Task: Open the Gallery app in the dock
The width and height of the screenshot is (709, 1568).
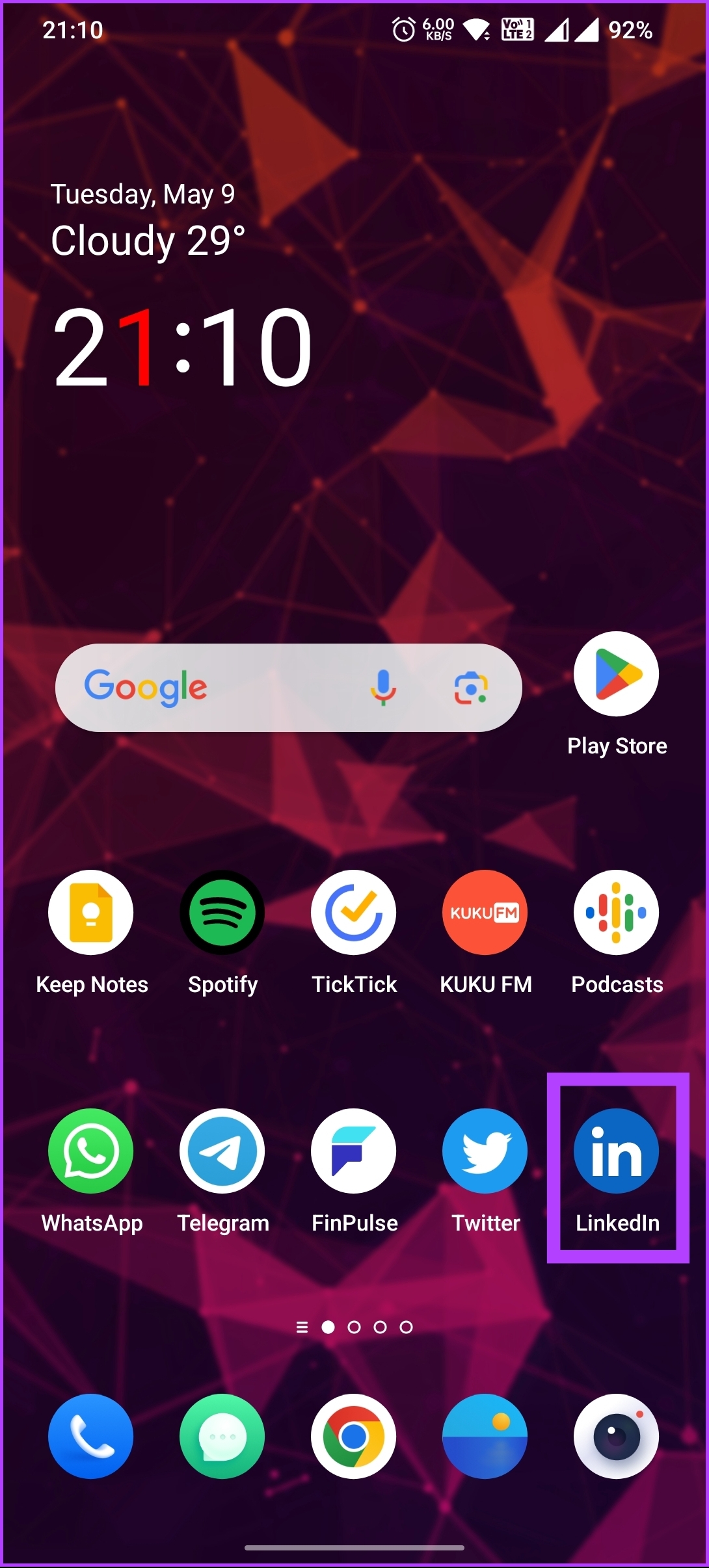Action: [485, 1436]
